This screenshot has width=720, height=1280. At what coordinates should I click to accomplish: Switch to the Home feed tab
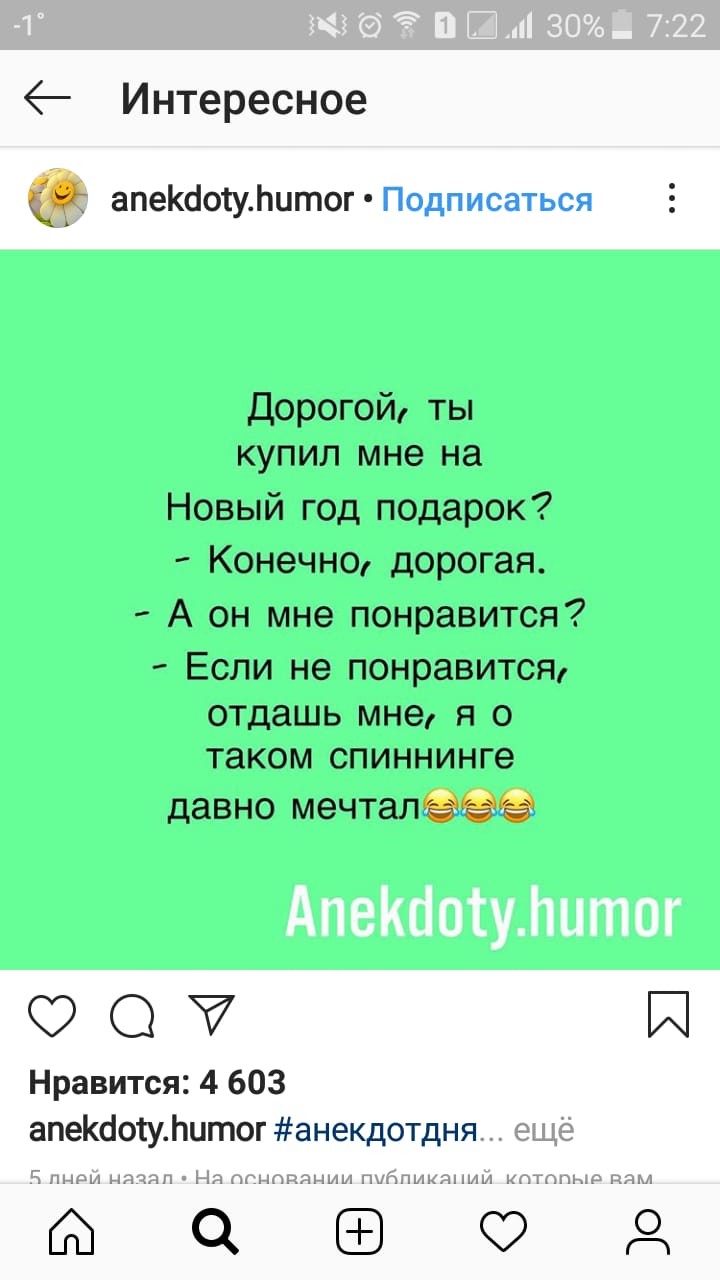[x=71, y=1231]
